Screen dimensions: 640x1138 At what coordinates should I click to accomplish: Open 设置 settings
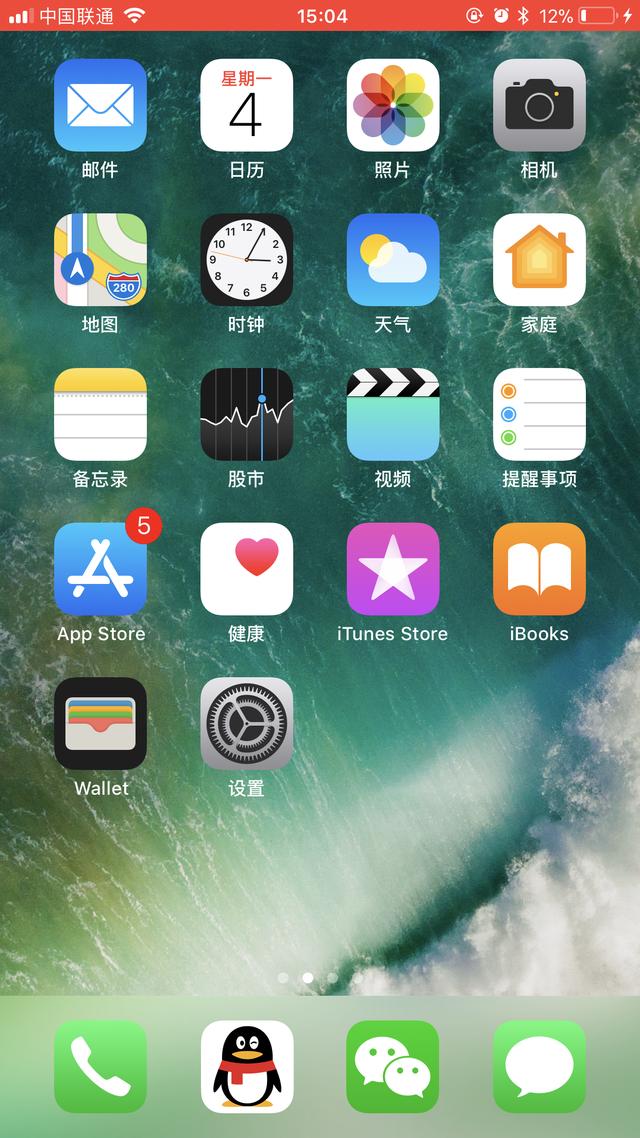point(246,723)
